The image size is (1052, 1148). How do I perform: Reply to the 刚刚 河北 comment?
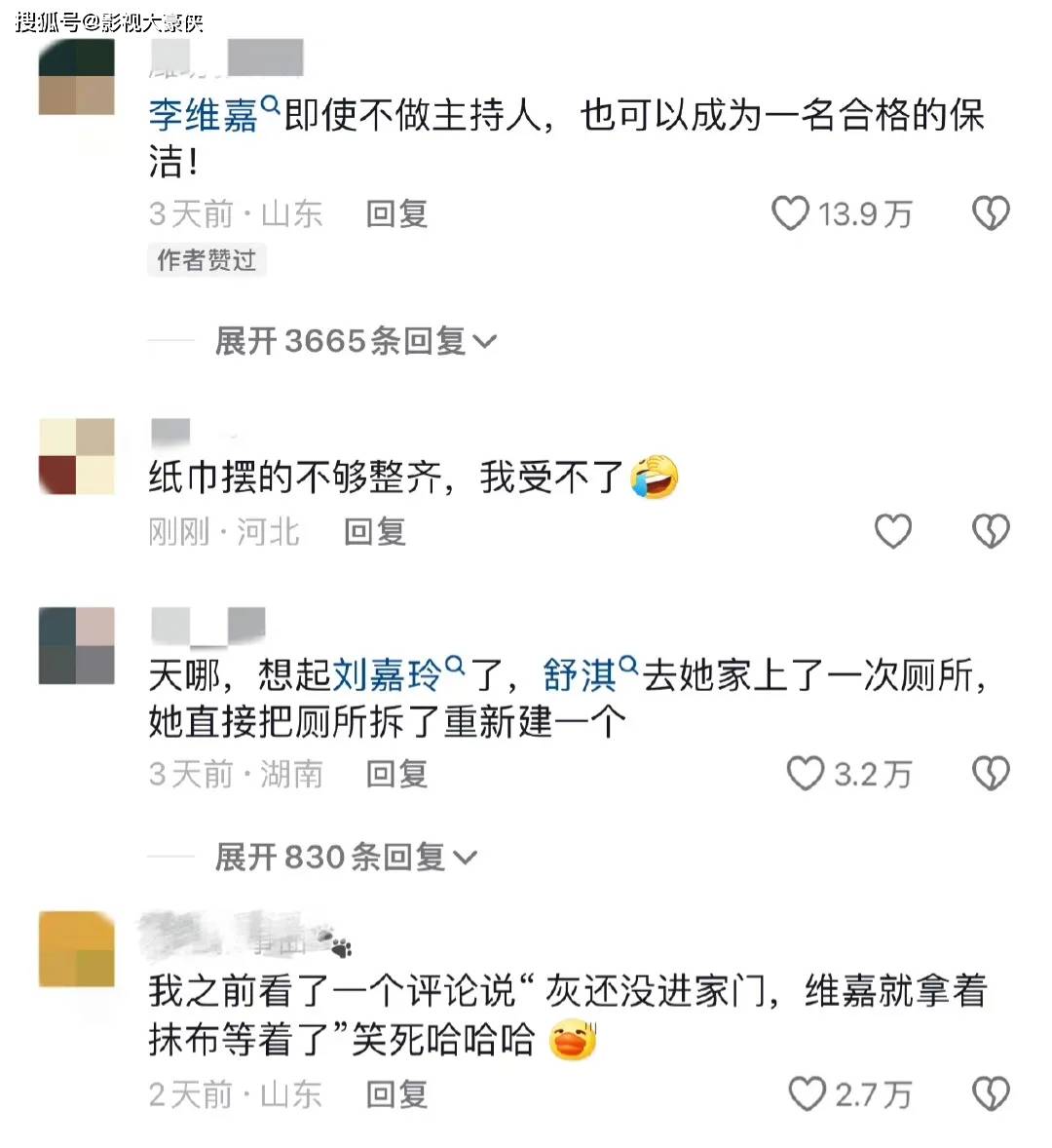tap(375, 531)
